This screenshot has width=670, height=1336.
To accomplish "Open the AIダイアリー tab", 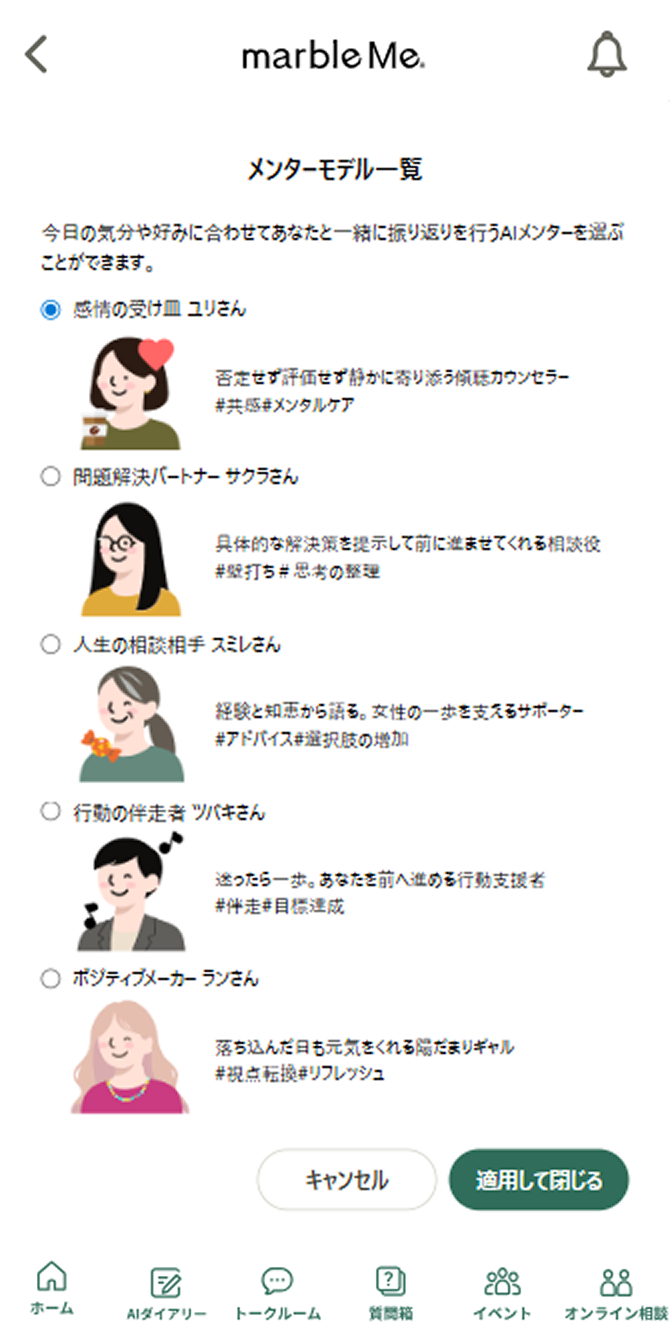I will coord(165,1291).
